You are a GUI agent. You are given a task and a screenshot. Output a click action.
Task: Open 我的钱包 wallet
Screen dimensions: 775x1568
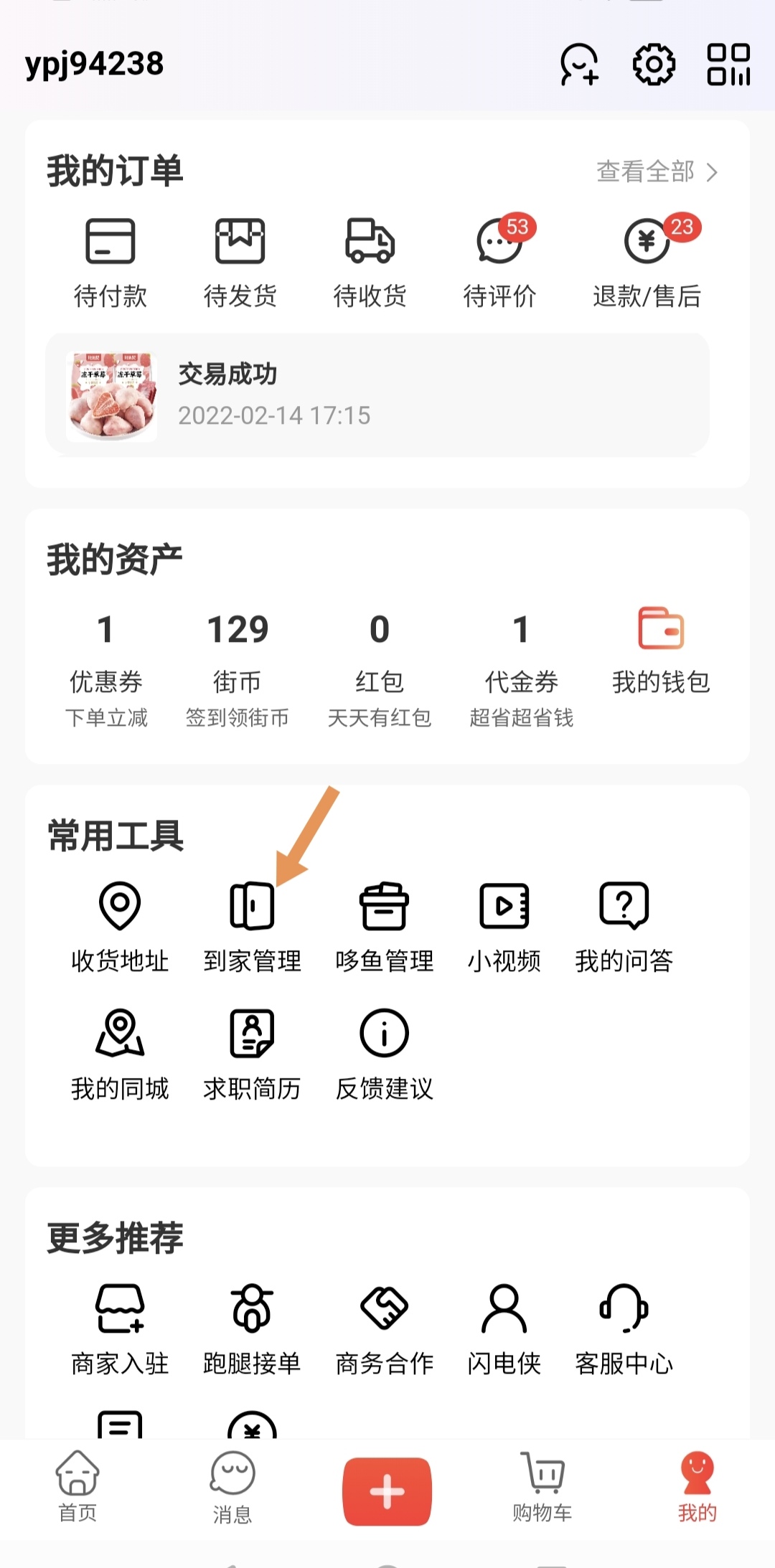pos(660,649)
